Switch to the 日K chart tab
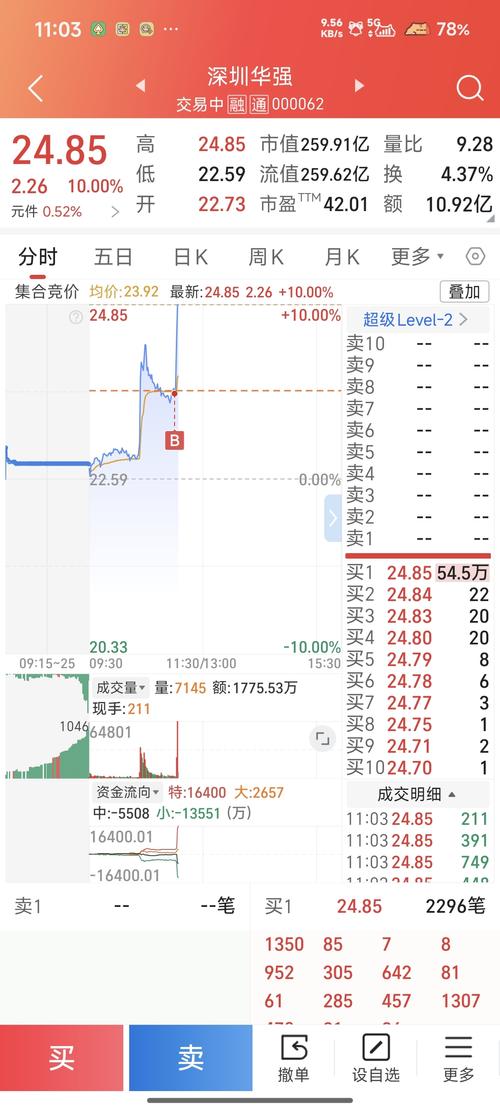This screenshot has width=500, height=1113. [x=190, y=257]
